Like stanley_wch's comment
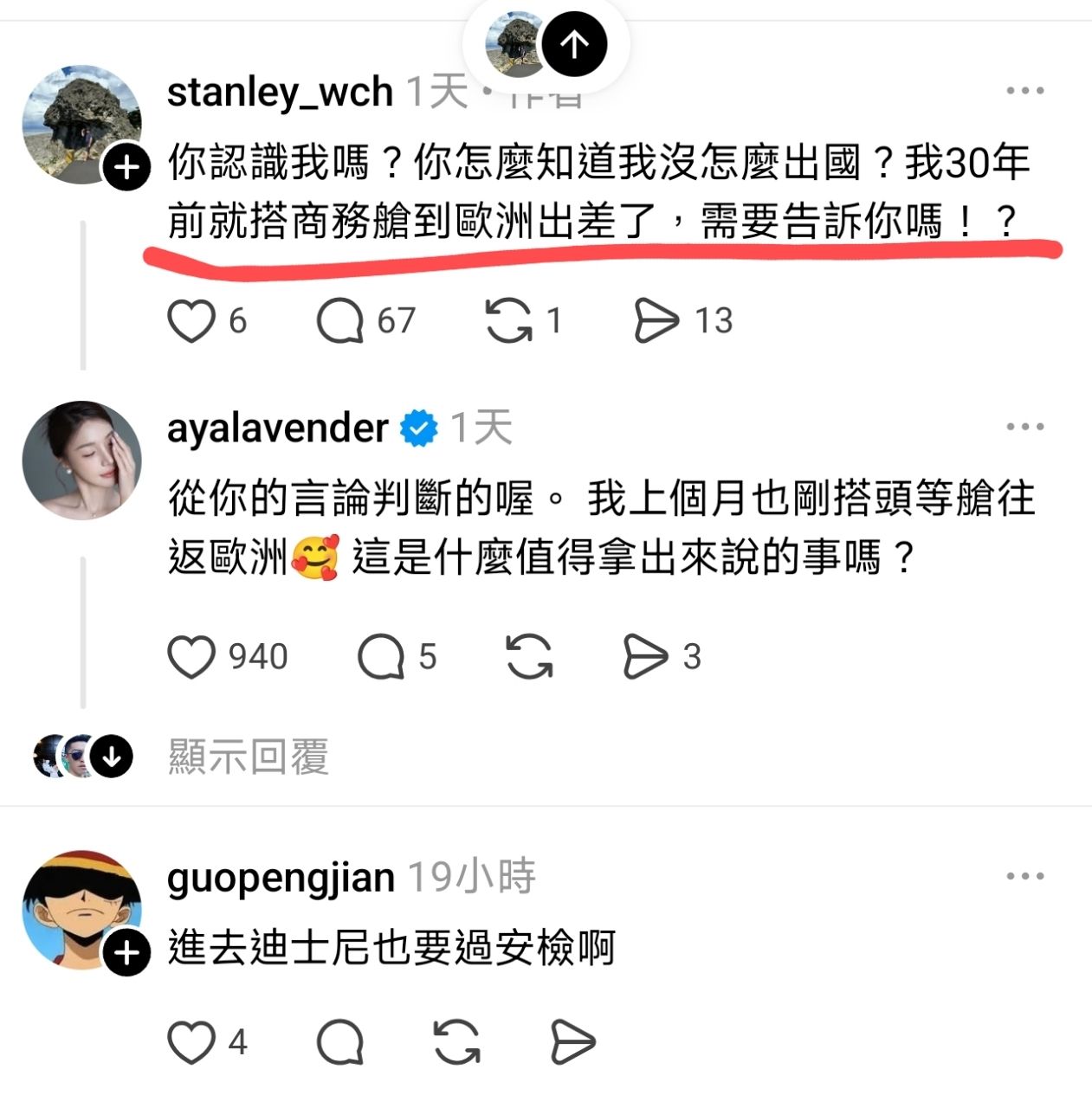Screen dimensions: 1092x1108 (191, 321)
